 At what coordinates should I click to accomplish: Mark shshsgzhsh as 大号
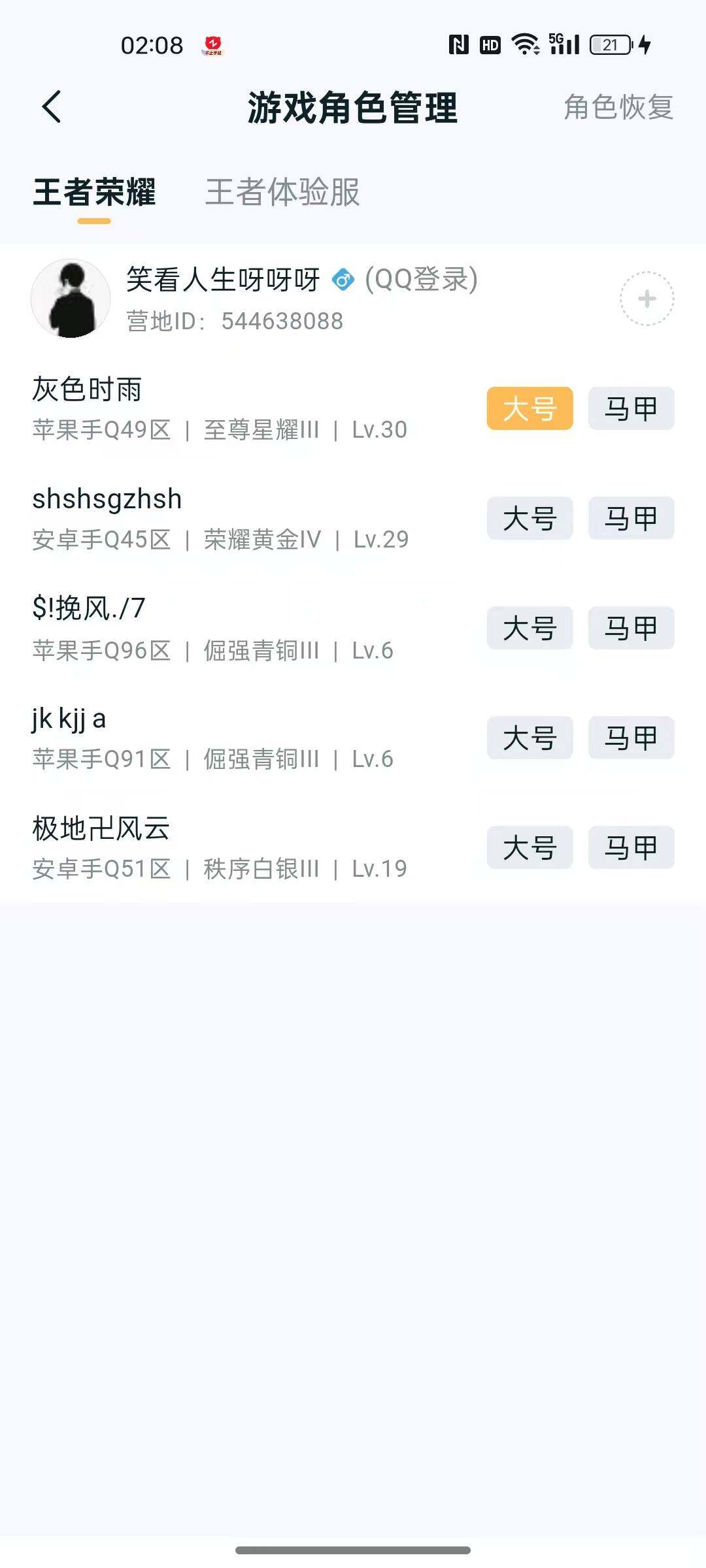(x=529, y=518)
